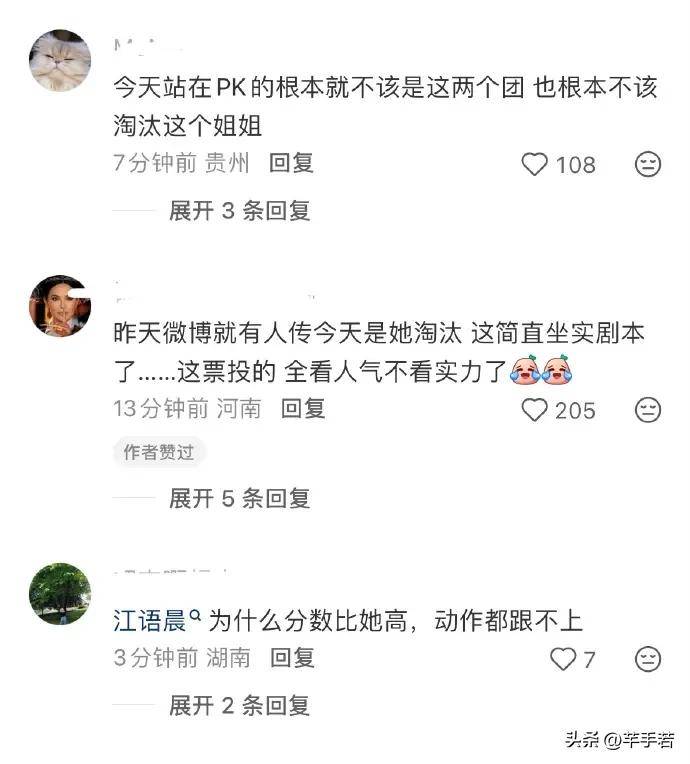Like the comment with 7 likes

tap(563, 659)
